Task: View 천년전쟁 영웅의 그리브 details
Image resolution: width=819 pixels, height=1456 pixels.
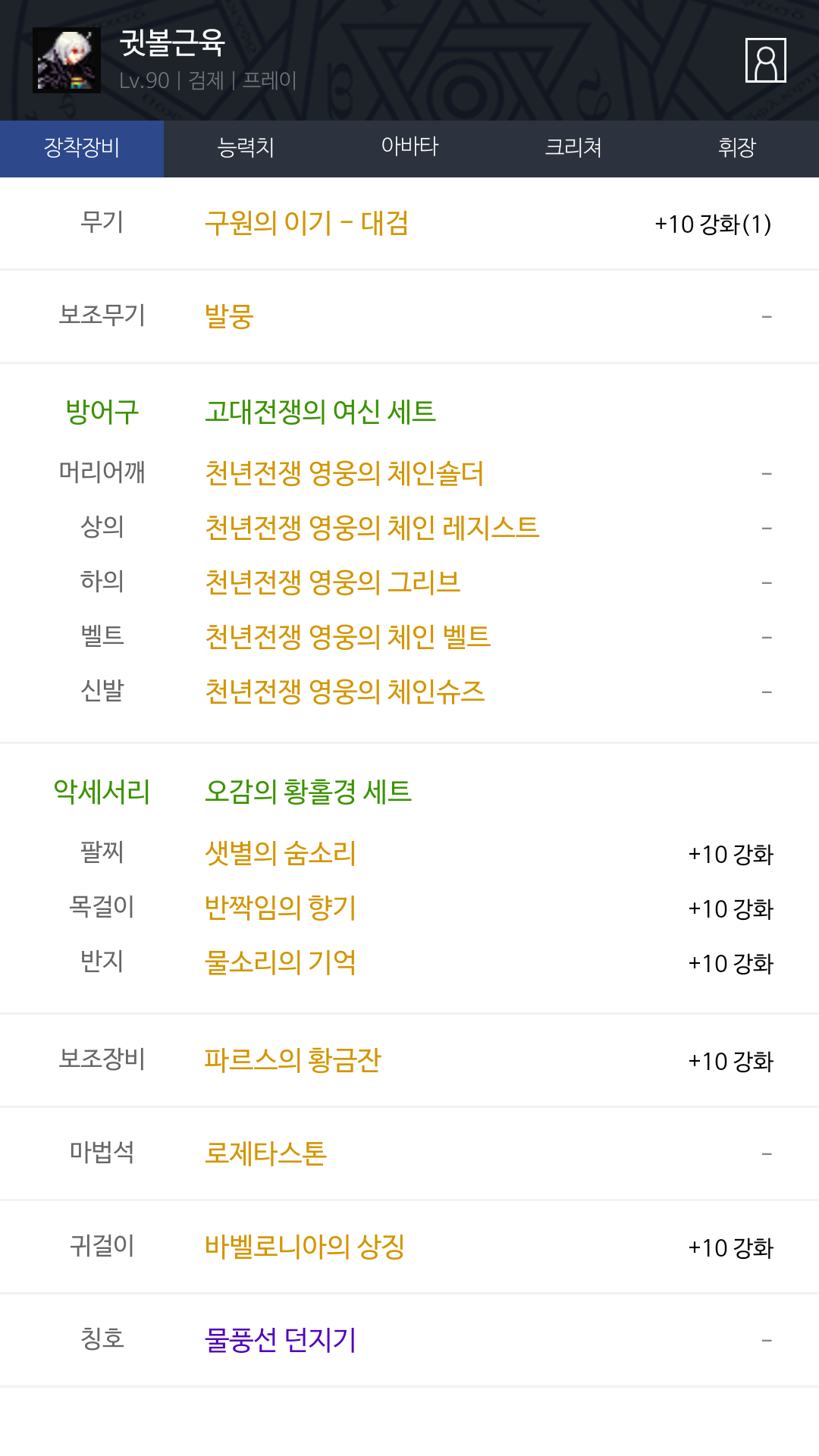Action: pos(333,582)
